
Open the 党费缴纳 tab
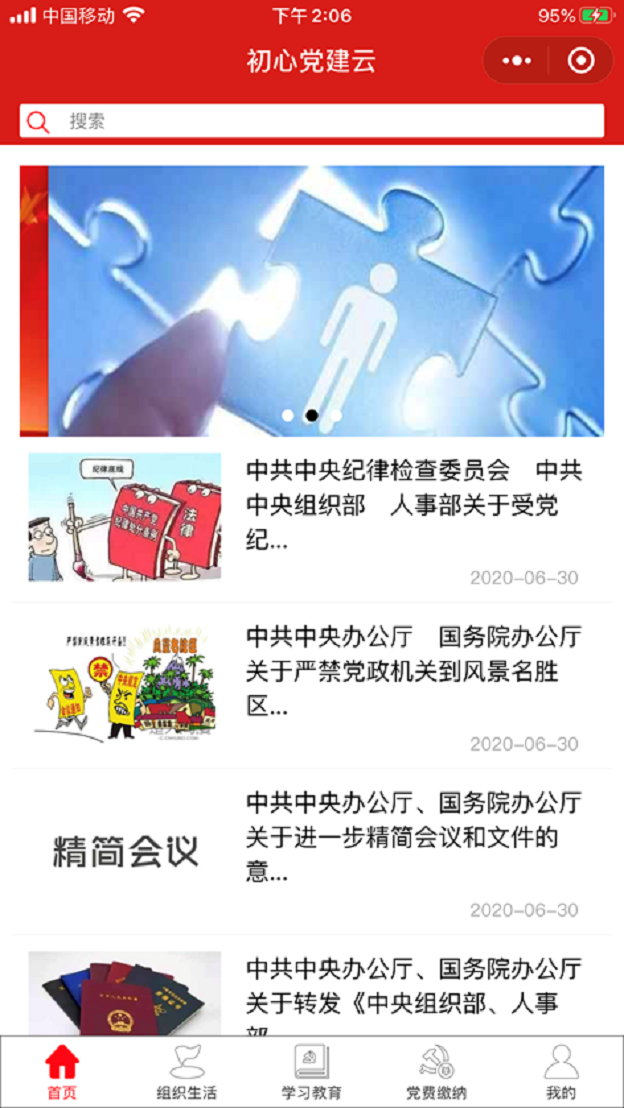[436, 1072]
